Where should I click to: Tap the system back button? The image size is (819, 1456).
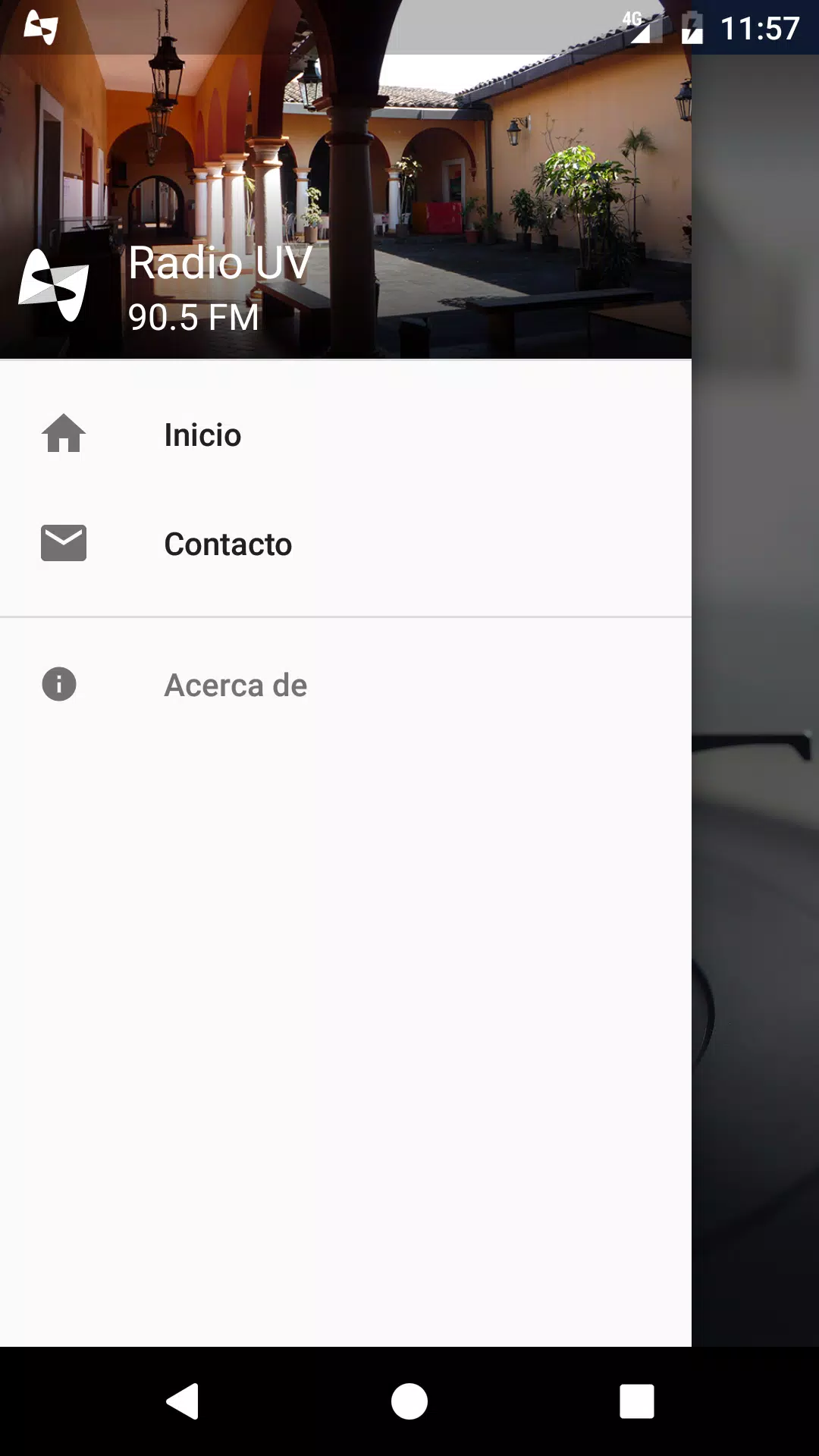pyautogui.click(x=183, y=1401)
